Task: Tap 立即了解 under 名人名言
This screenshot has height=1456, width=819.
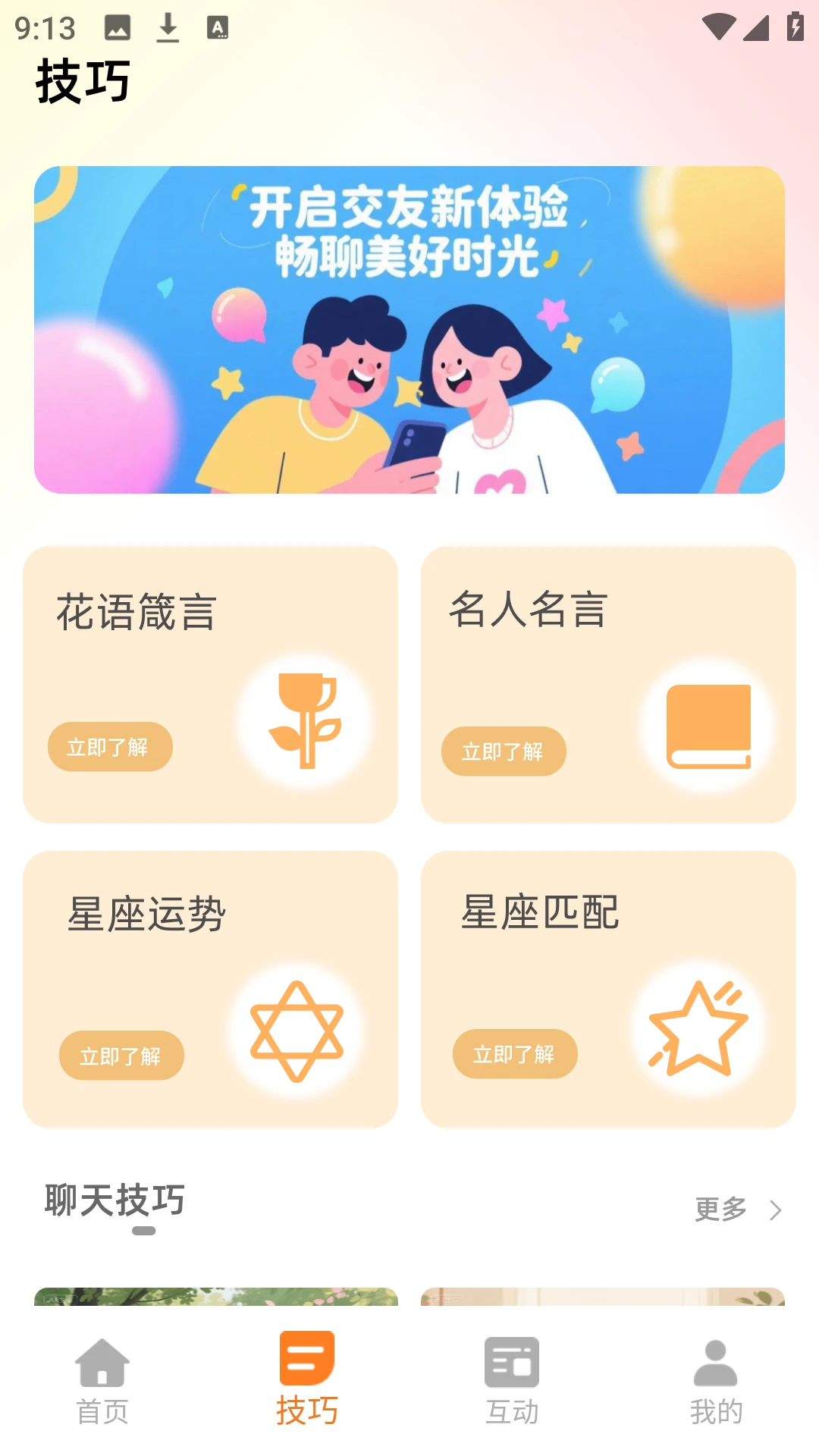Action: [504, 752]
